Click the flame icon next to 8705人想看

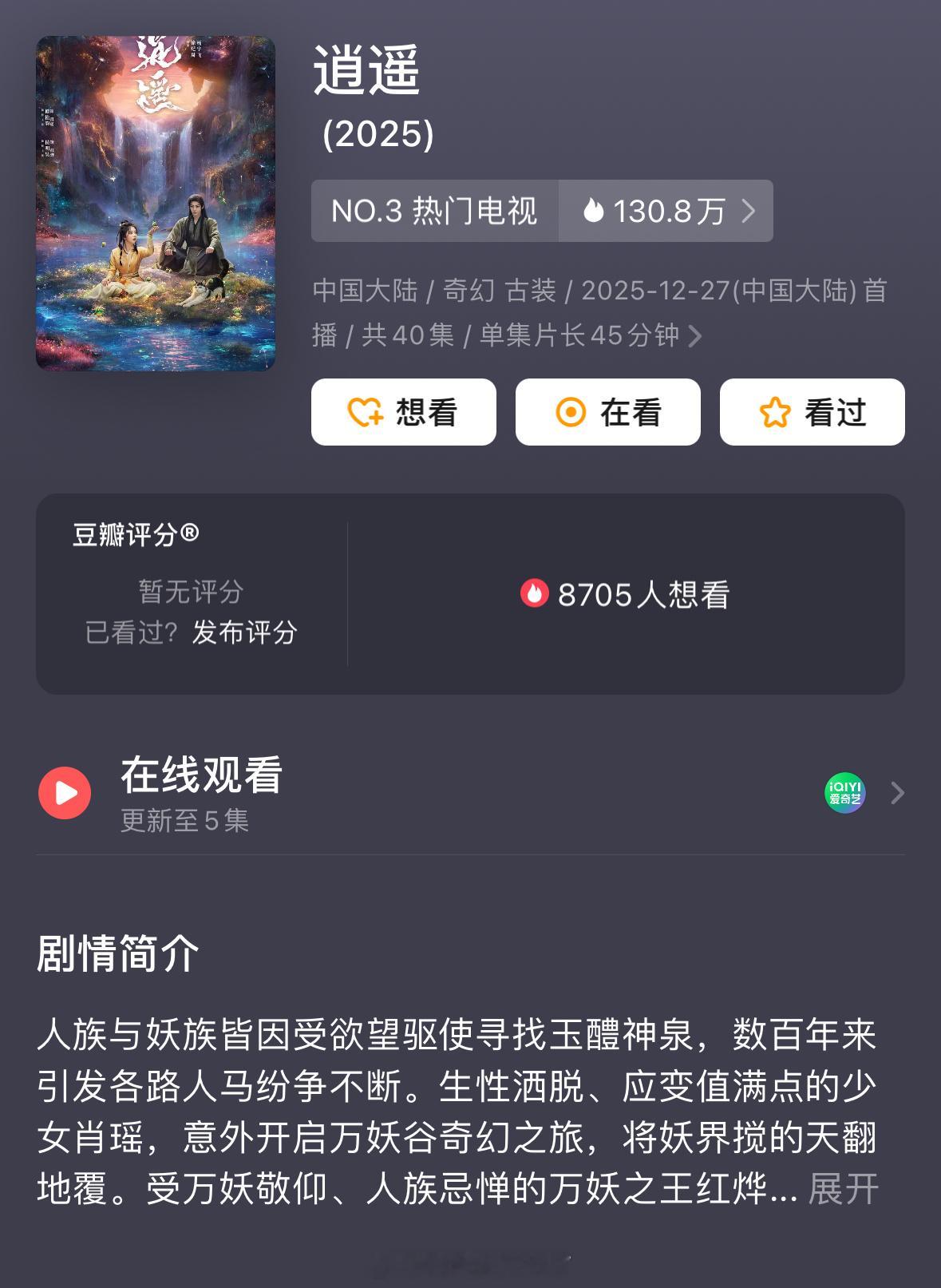533,593
